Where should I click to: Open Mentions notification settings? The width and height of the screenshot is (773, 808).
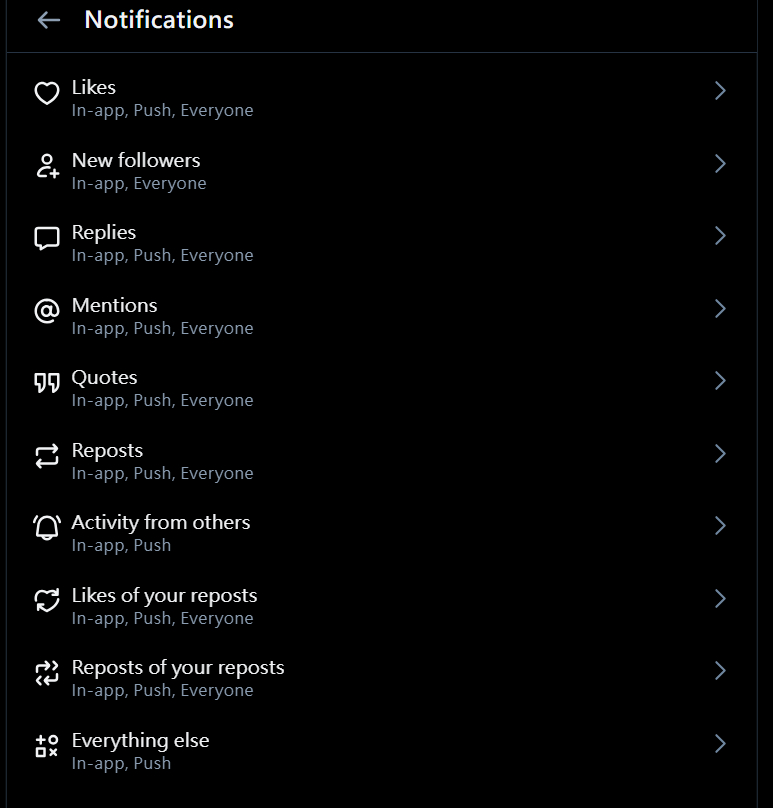pyautogui.click(x=380, y=316)
